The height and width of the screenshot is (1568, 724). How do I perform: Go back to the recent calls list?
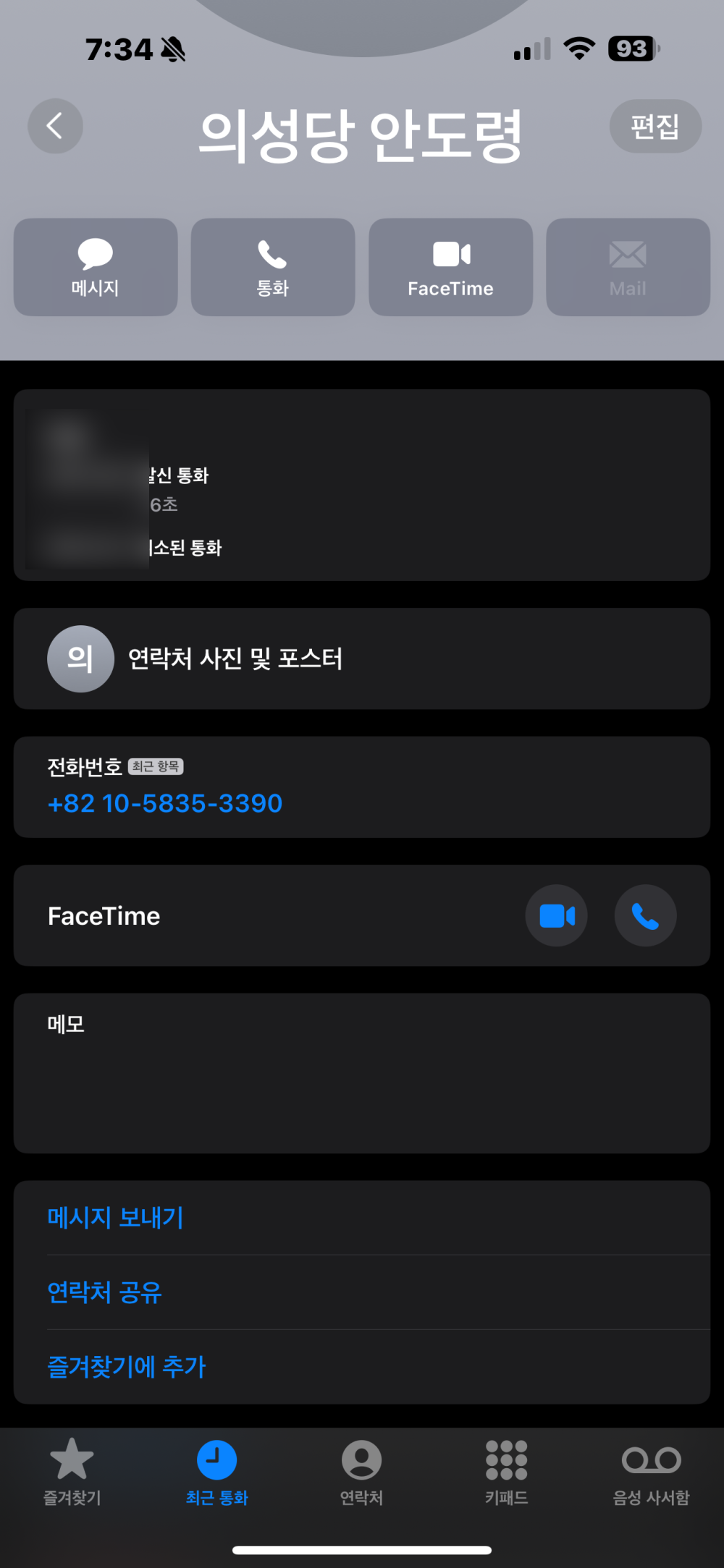coord(55,126)
